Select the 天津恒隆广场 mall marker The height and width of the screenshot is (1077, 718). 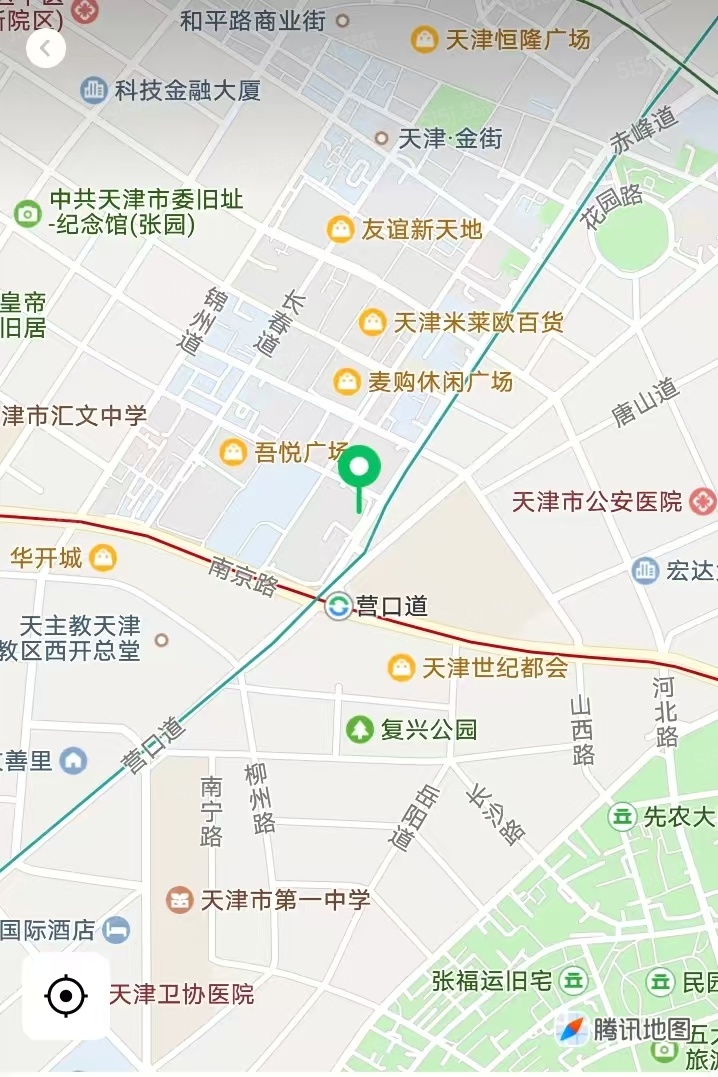pos(425,40)
